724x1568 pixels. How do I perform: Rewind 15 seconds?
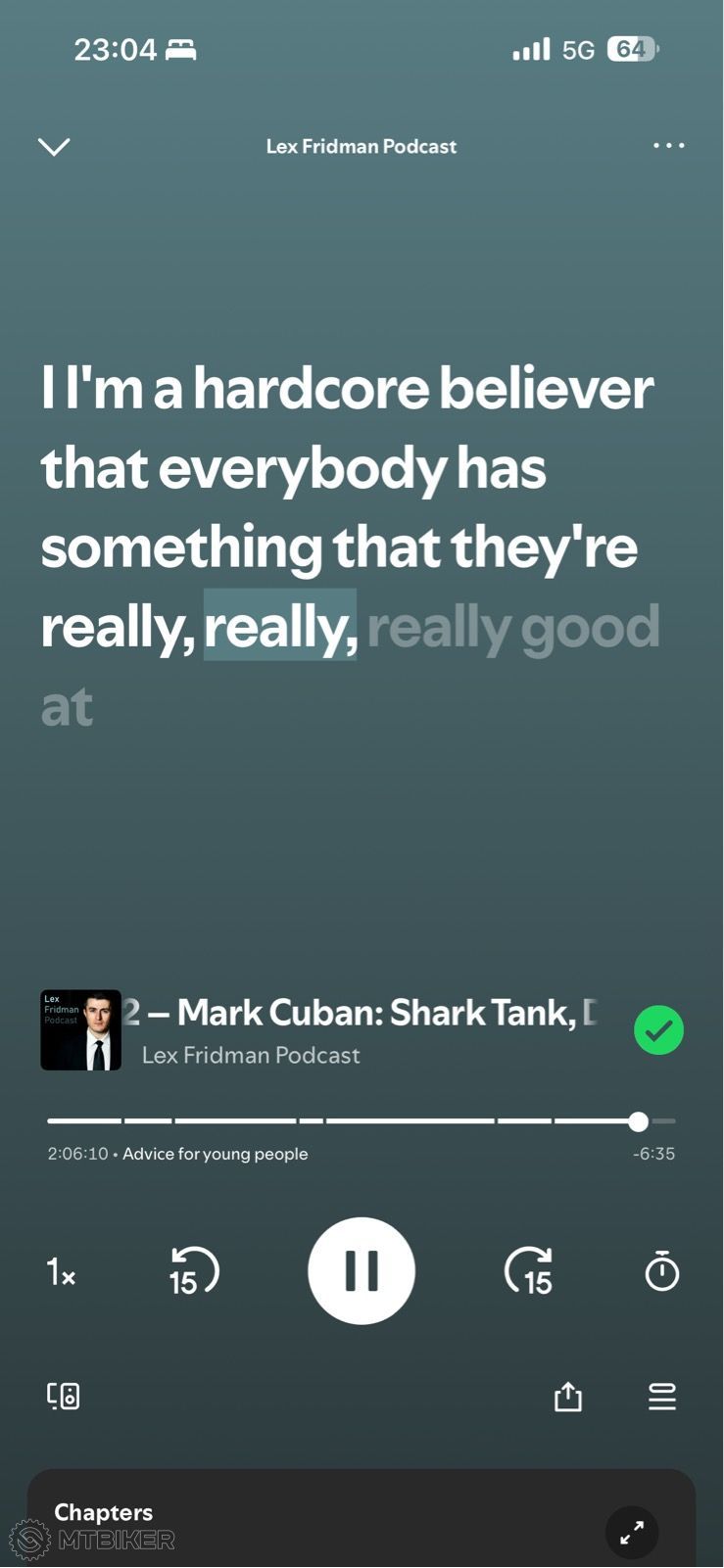click(193, 1271)
